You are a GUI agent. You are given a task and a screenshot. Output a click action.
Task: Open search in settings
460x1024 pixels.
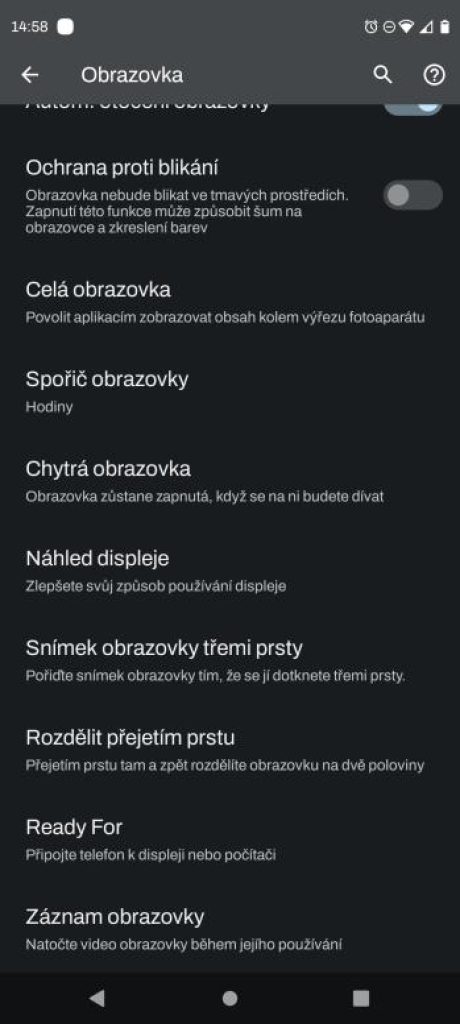(x=383, y=74)
